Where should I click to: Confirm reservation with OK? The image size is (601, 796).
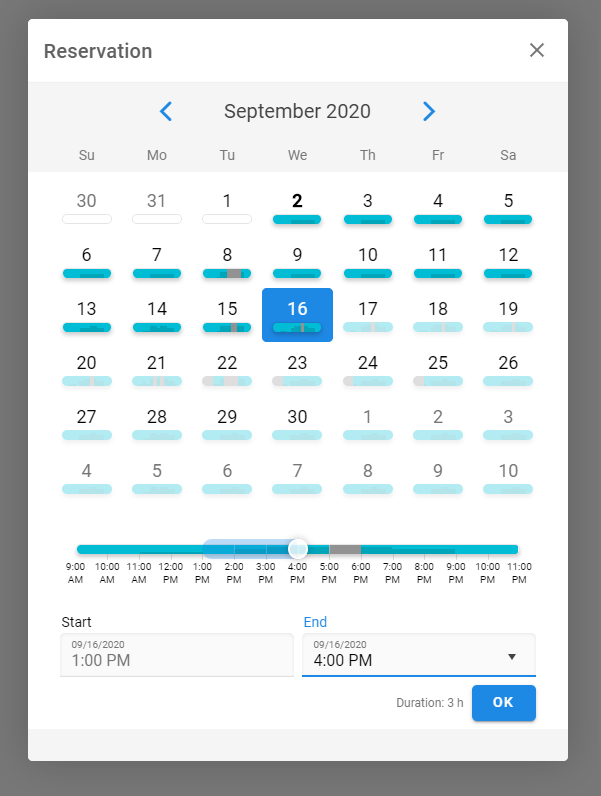(503, 702)
